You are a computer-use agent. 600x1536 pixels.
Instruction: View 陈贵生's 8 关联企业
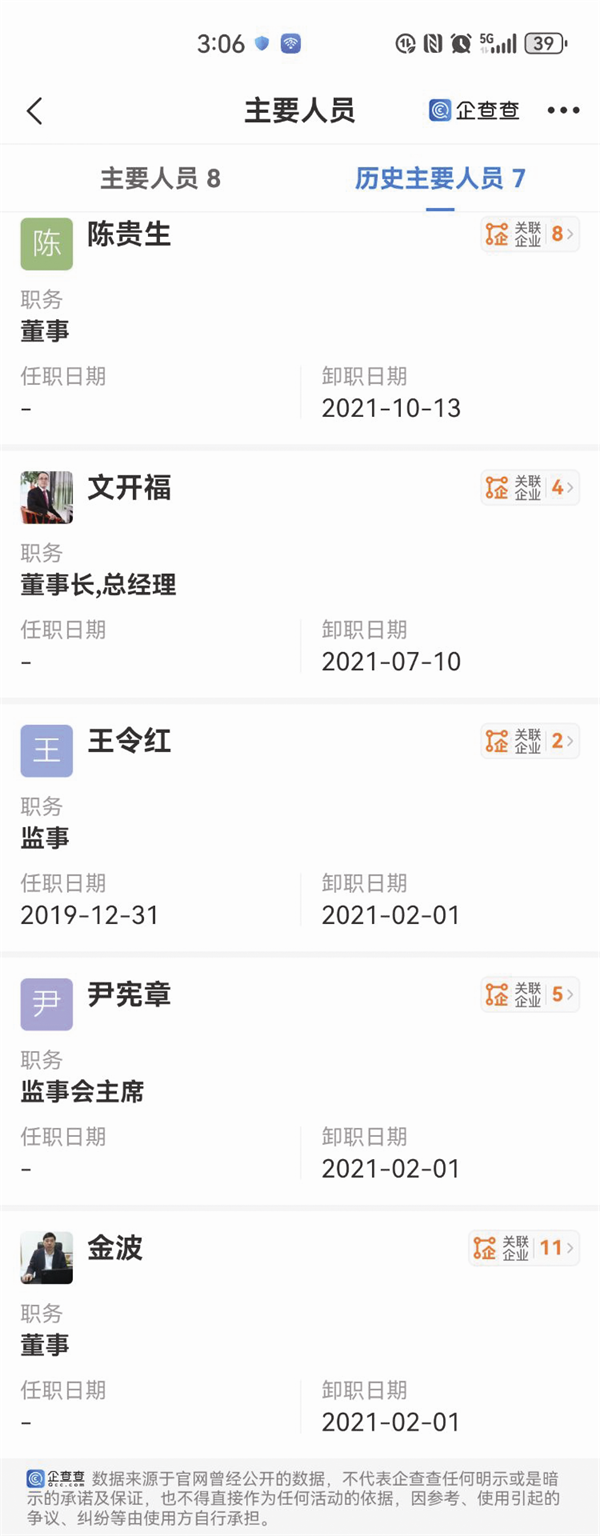[530, 235]
